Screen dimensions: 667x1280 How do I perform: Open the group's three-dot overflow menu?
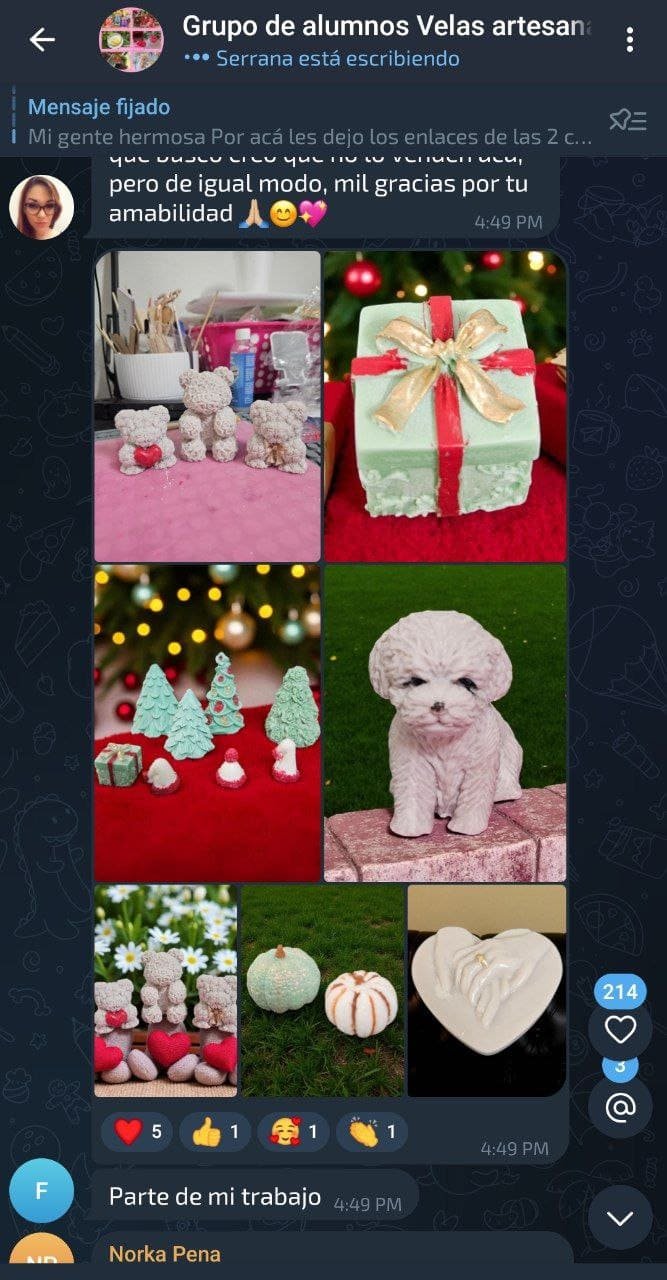[630, 40]
